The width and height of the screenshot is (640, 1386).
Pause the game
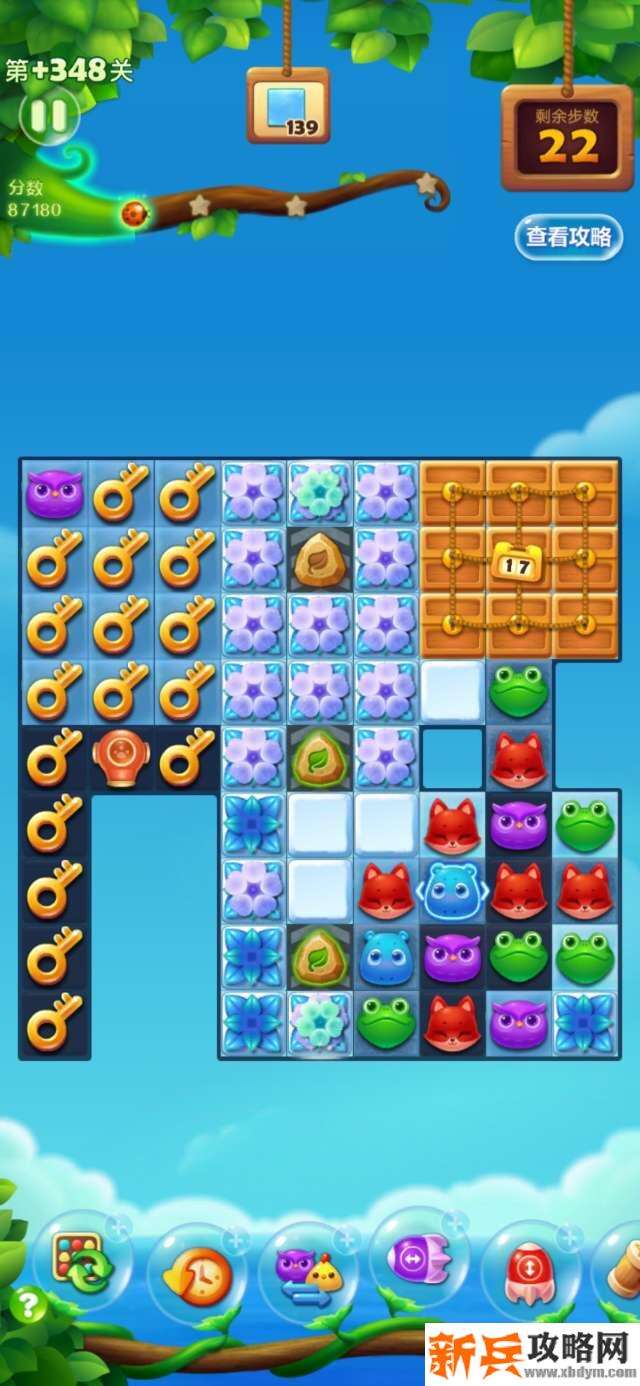coord(48,117)
